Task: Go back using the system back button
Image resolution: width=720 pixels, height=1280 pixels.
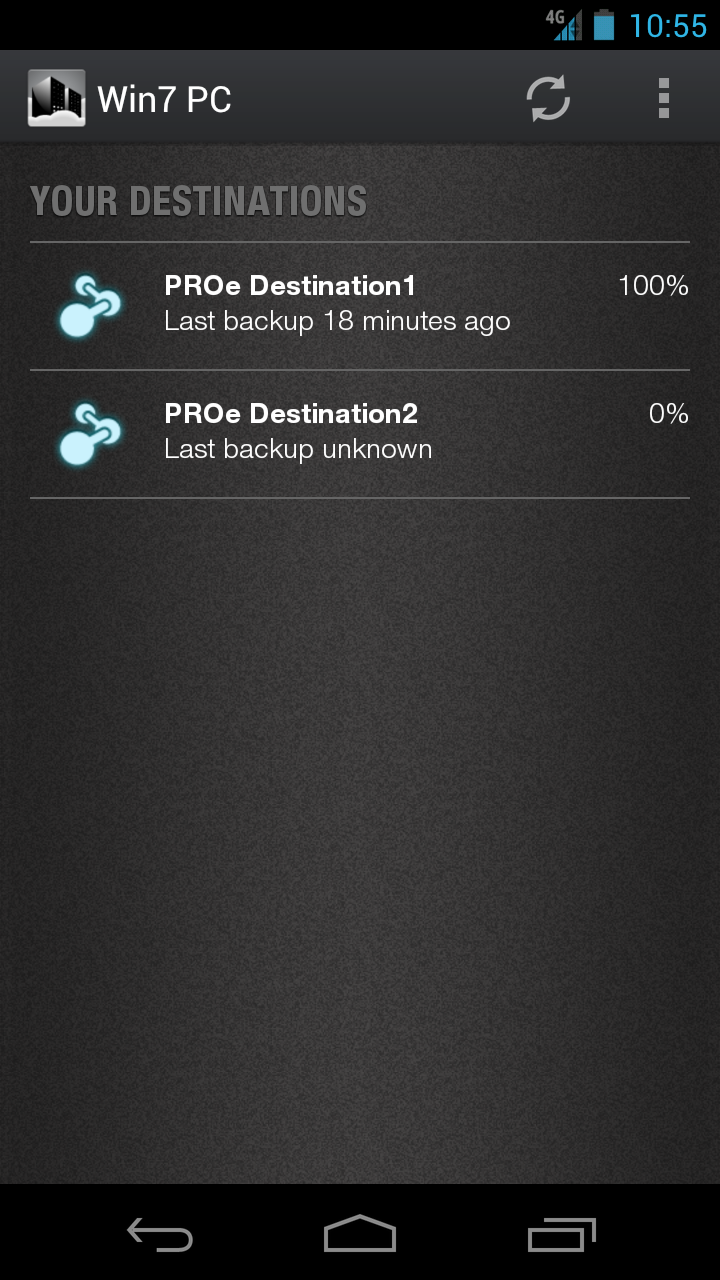Action: [160, 1235]
